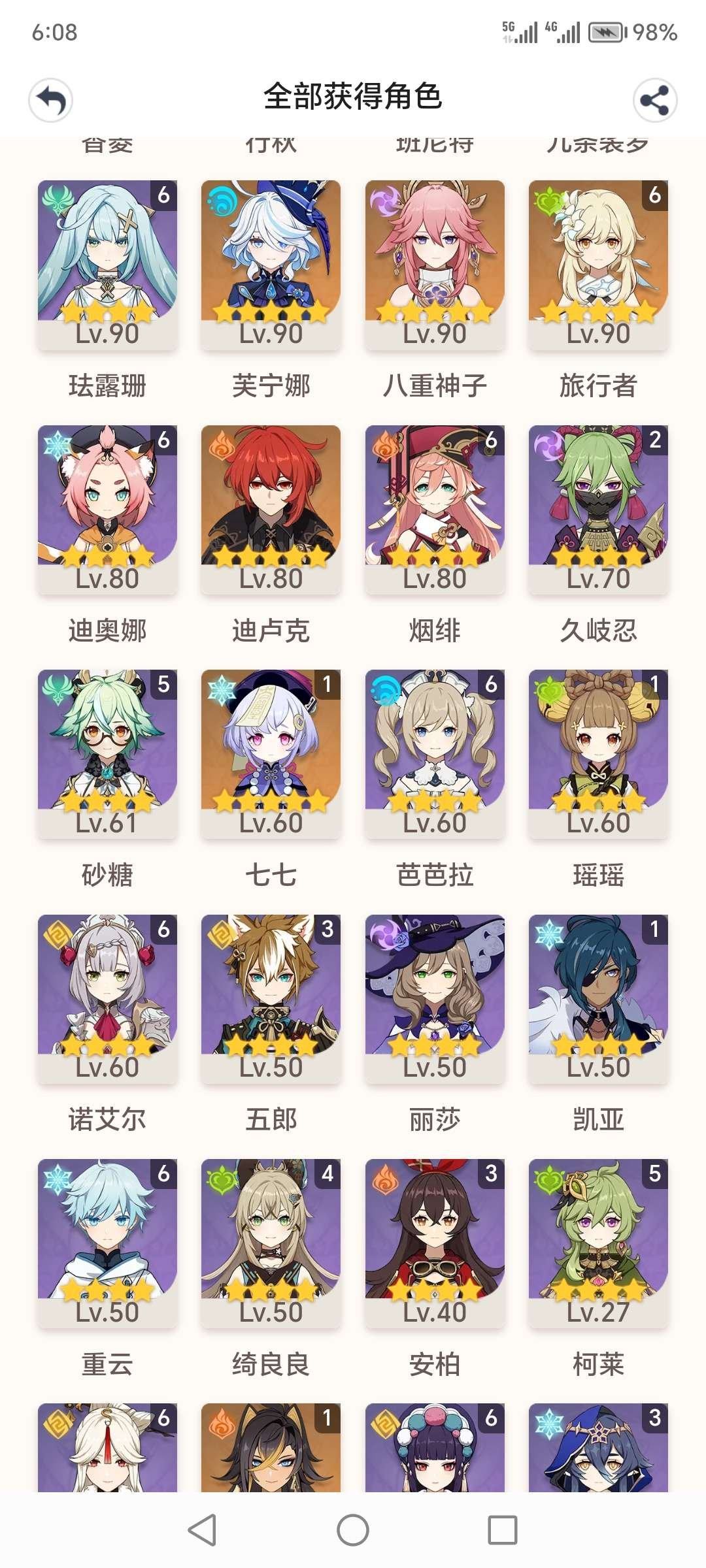The width and height of the screenshot is (706, 1568).
Task: Open 久岐忍 character card
Action: click(598, 510)
